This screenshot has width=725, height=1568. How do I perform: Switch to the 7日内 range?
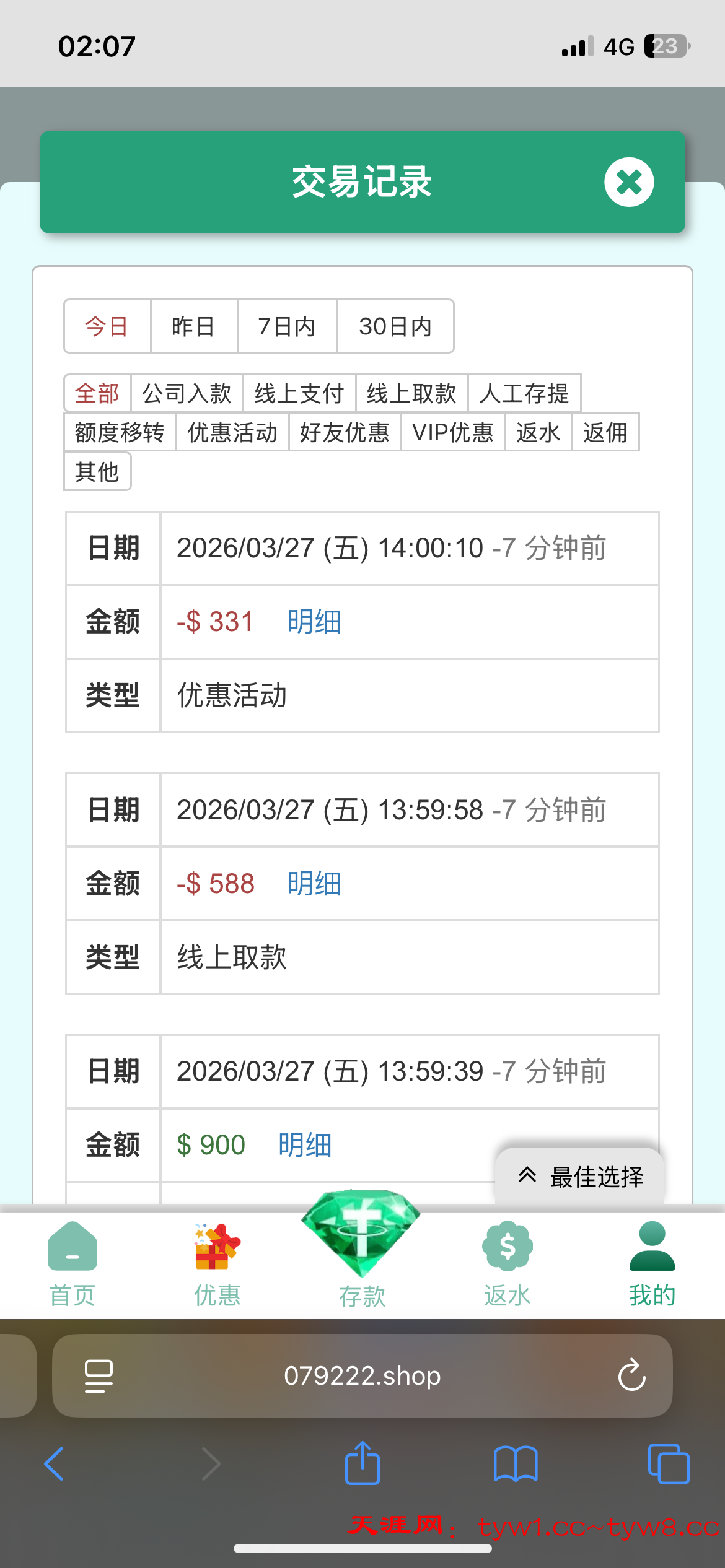[287, 326]
